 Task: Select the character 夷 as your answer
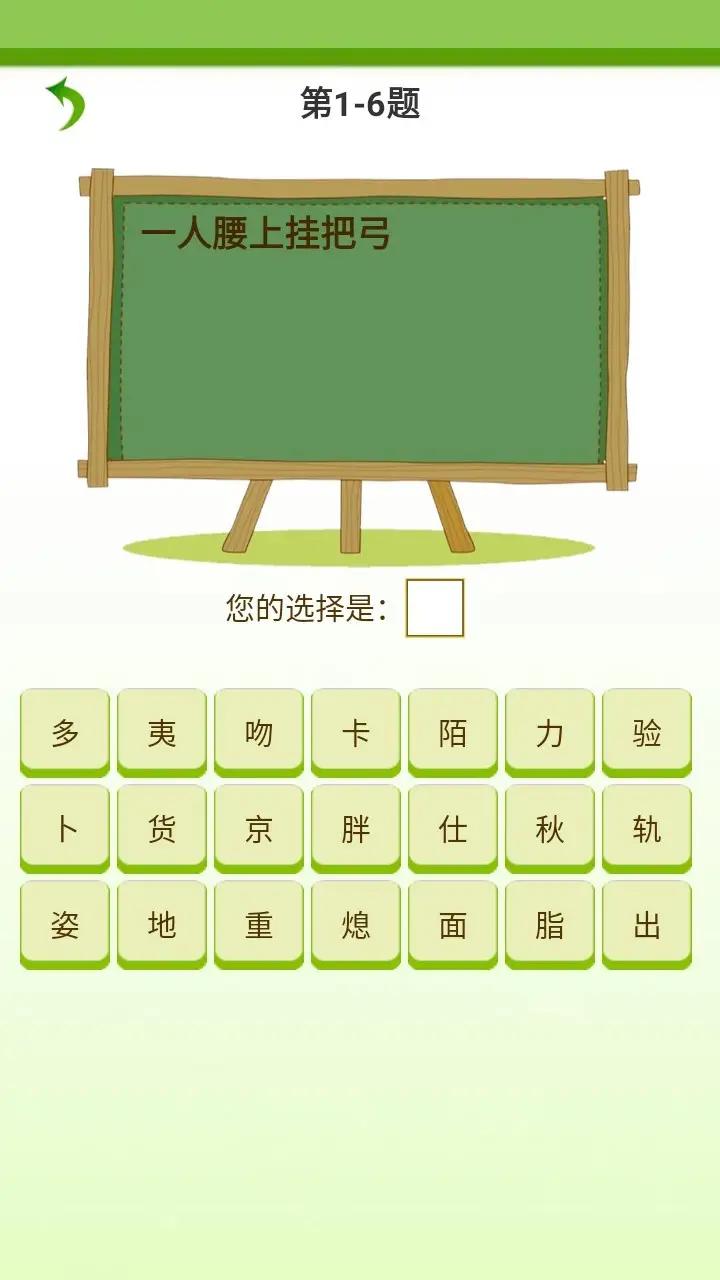161,733
